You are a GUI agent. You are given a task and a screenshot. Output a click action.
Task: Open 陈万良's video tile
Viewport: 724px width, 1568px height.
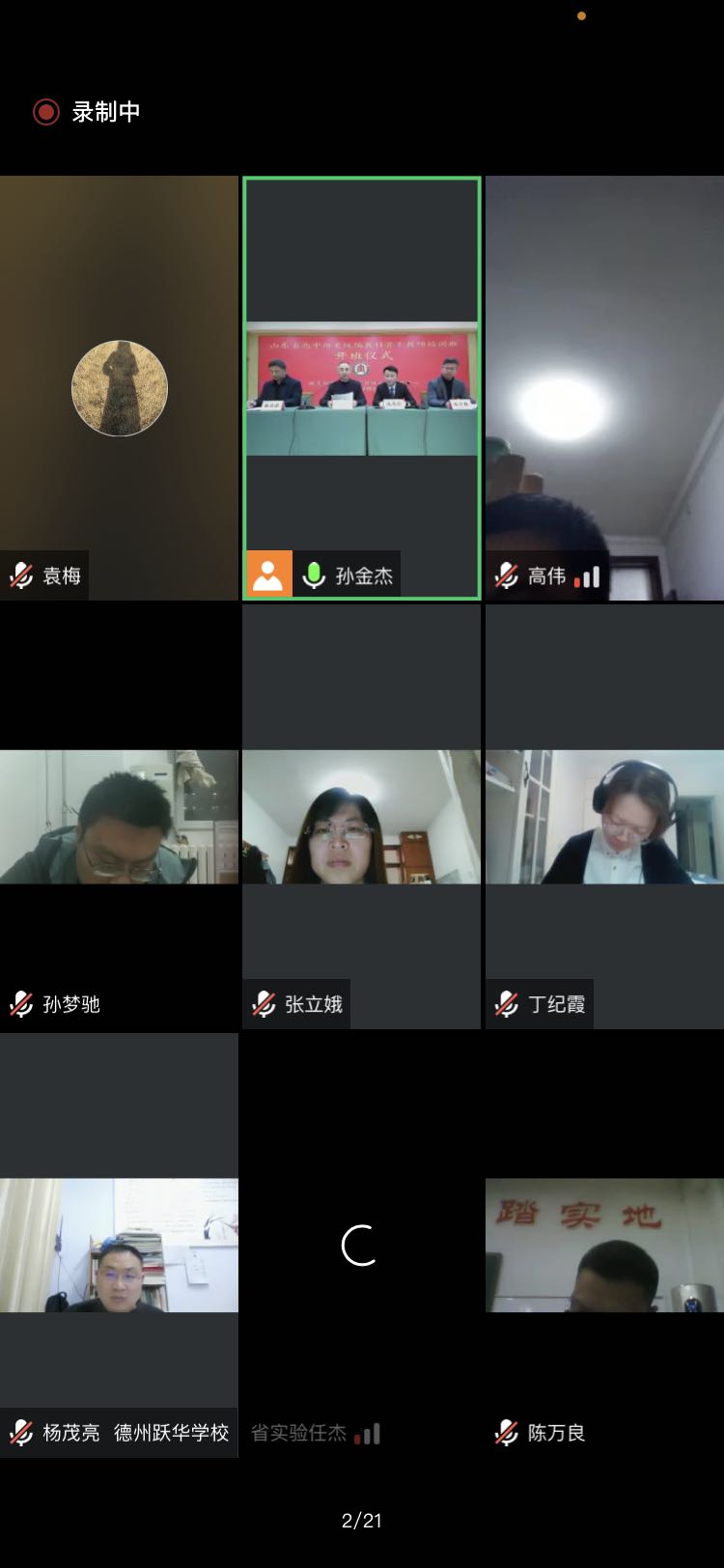click(x=604, y=1245)
